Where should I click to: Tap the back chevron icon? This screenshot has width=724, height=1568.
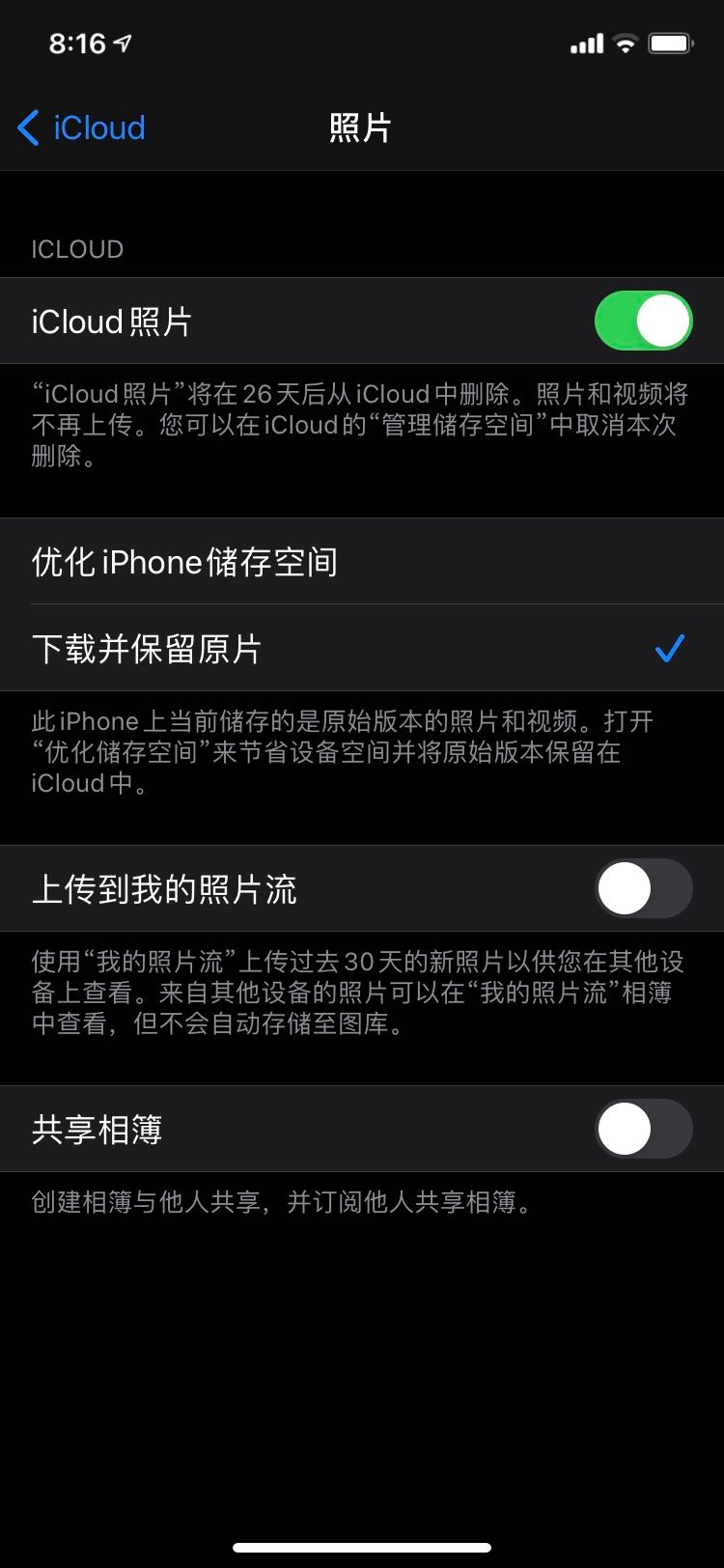(26, 127)
